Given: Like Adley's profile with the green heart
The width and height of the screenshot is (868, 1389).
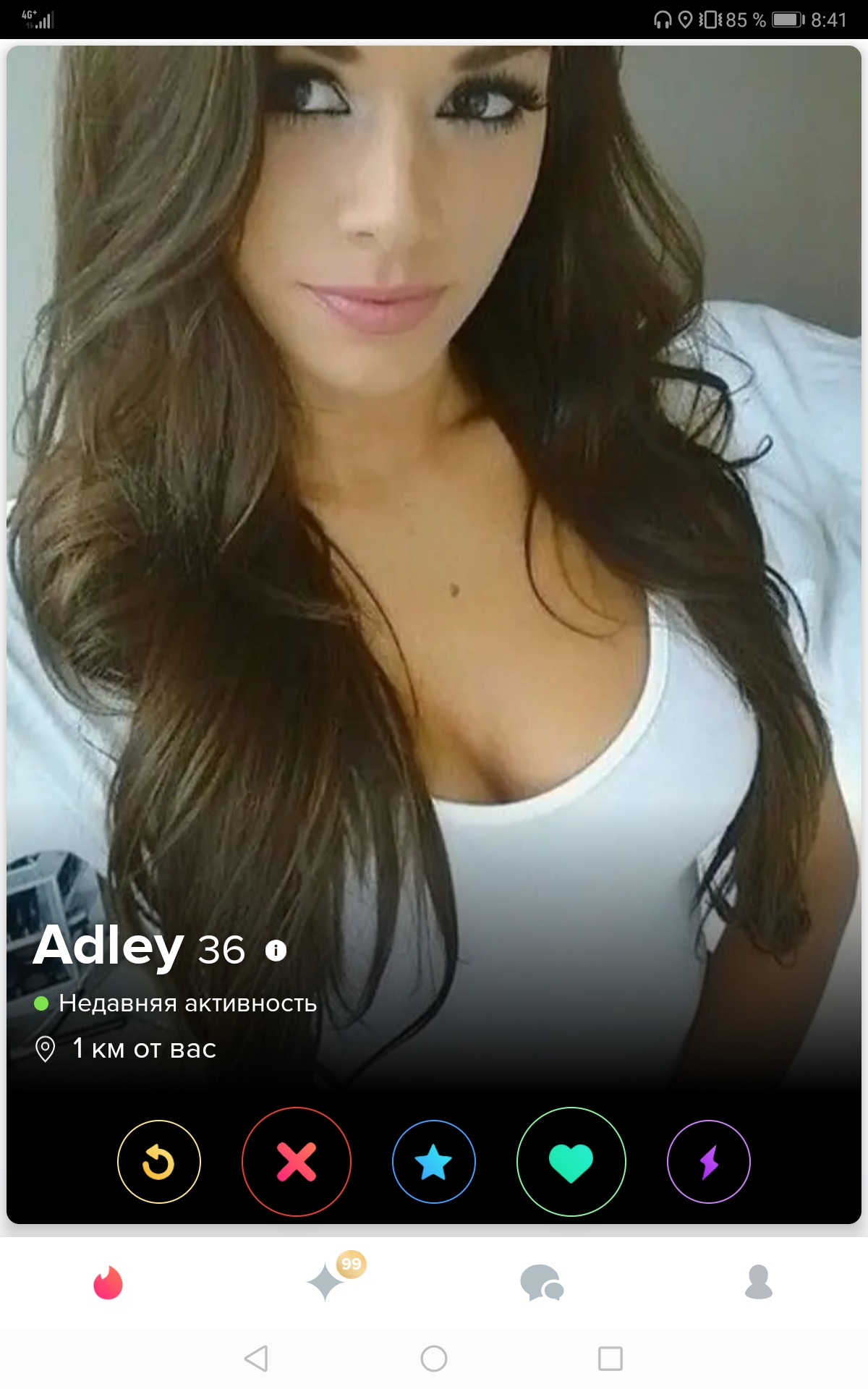Looking at the screenshot, I should click(571, 1162).
